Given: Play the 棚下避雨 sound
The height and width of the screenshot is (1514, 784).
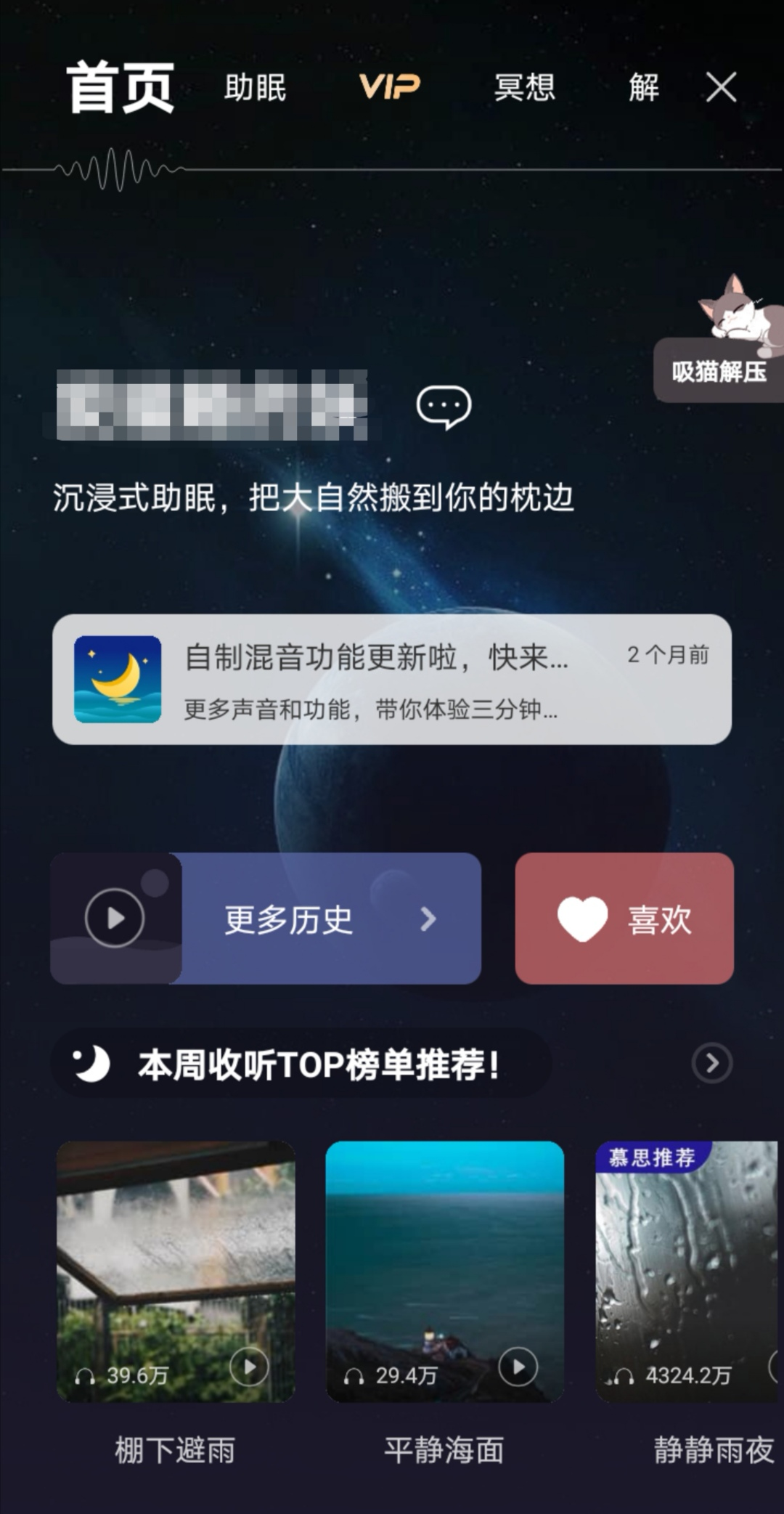Looking at the screenshot, I should point(249,1367).
